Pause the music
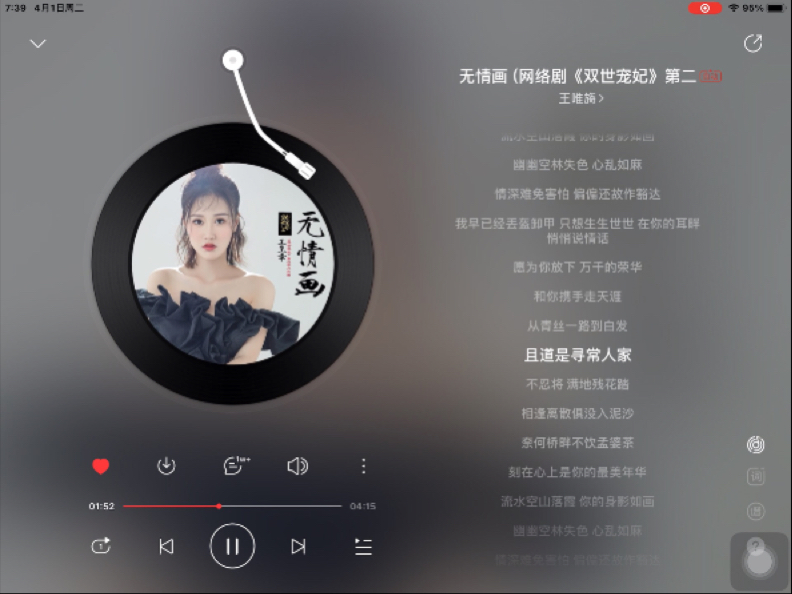 tap(232, 546)
